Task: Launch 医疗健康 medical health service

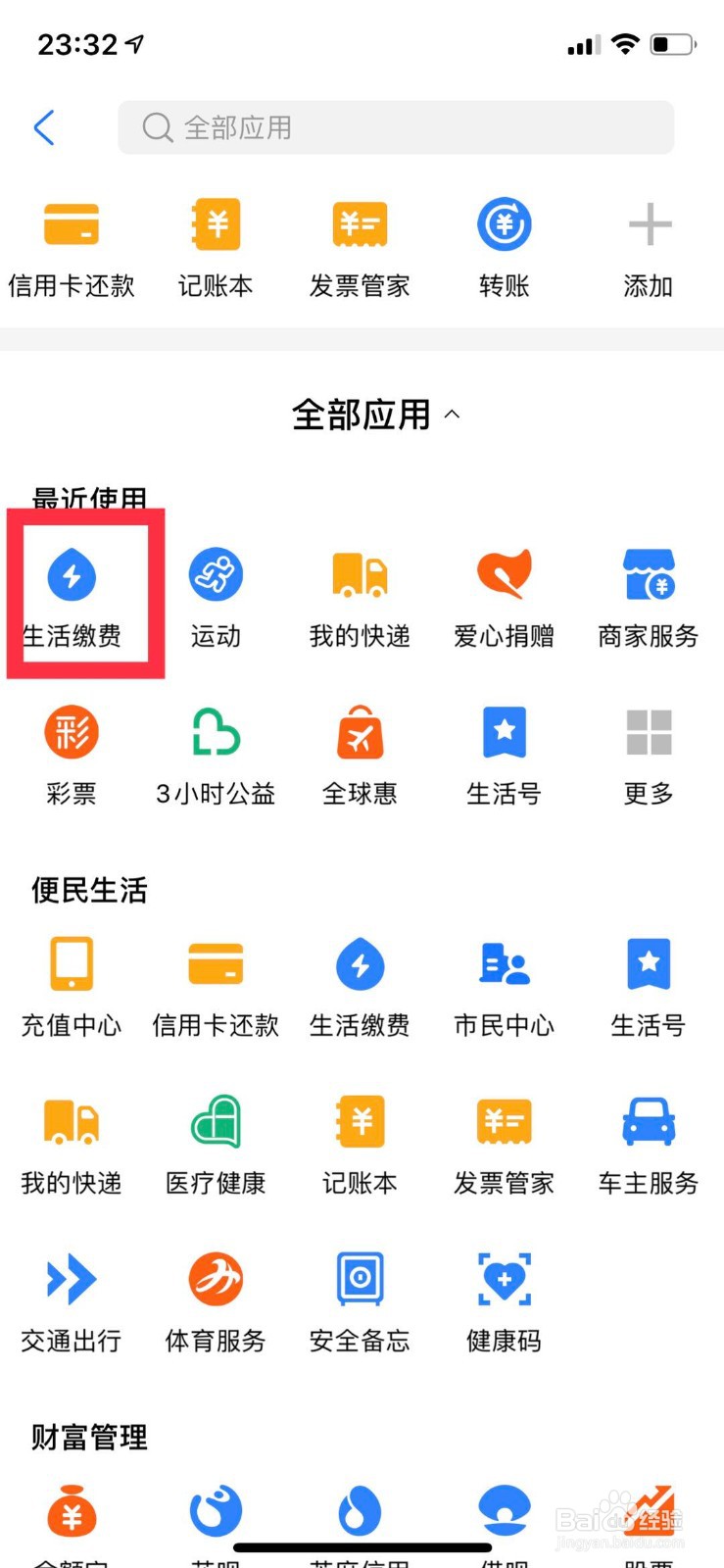Action: pos(216,1142)
